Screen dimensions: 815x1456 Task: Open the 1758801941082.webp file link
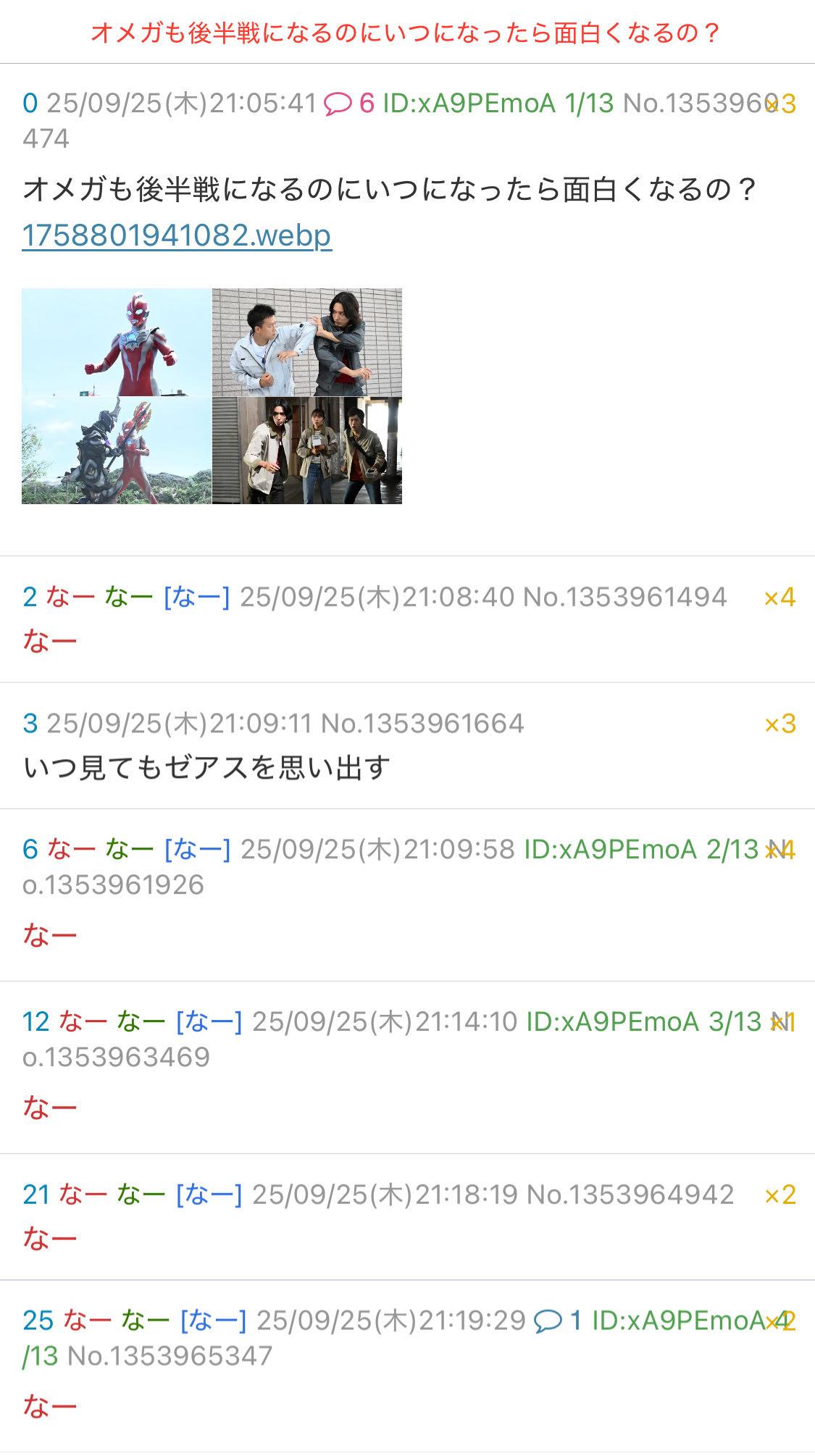(177, 235)
